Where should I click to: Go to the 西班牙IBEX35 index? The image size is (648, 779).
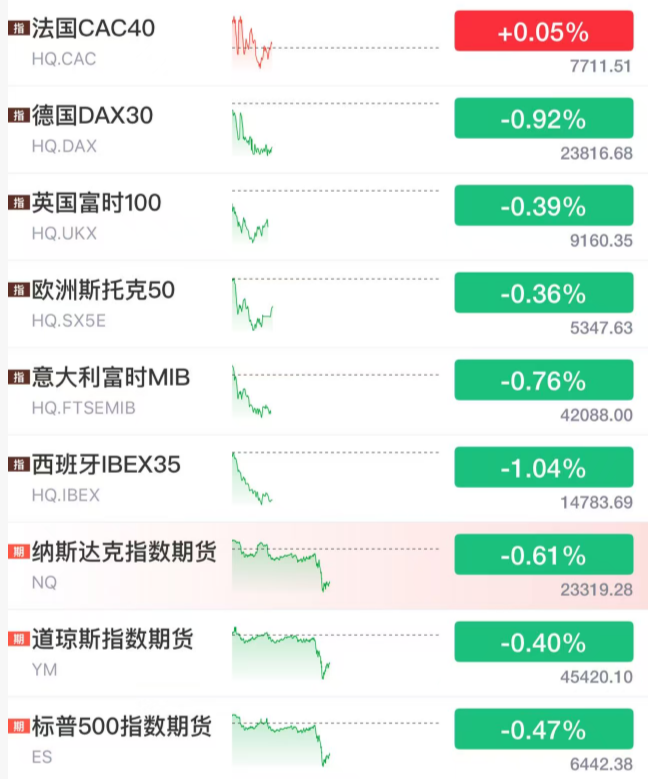click(x=106, y=465)
